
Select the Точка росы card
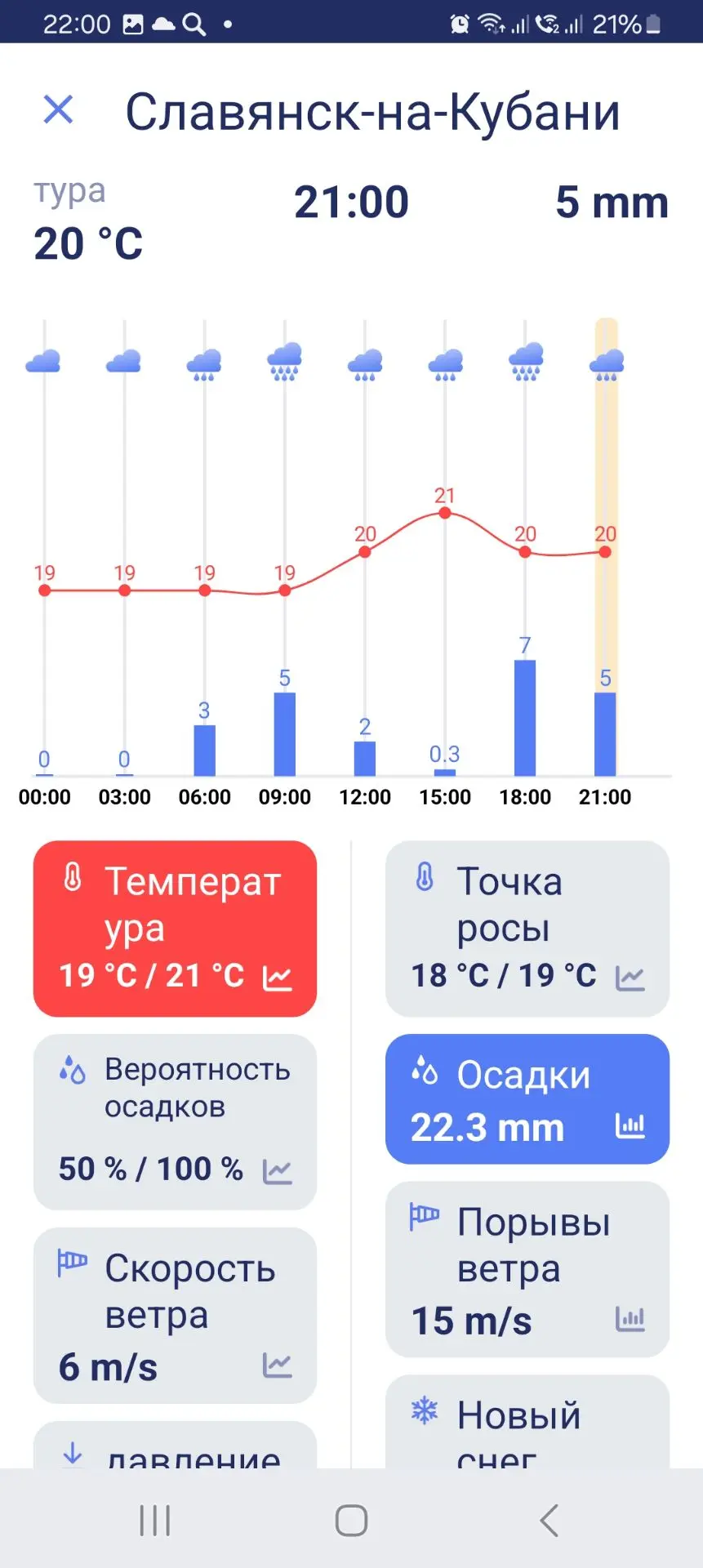527,929
